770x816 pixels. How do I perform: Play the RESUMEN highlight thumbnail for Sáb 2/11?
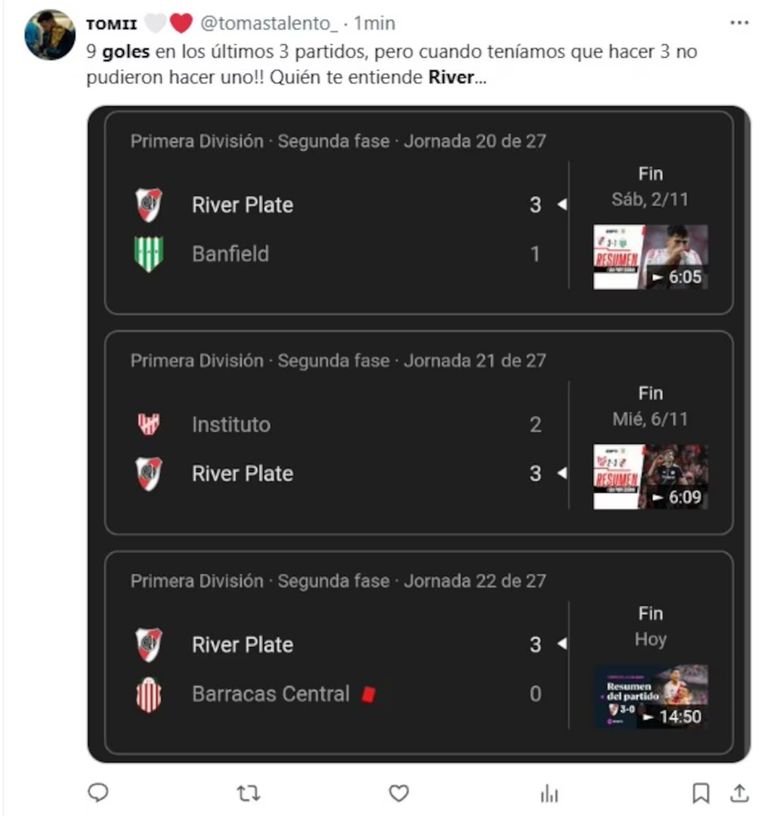tap(650, 255)
